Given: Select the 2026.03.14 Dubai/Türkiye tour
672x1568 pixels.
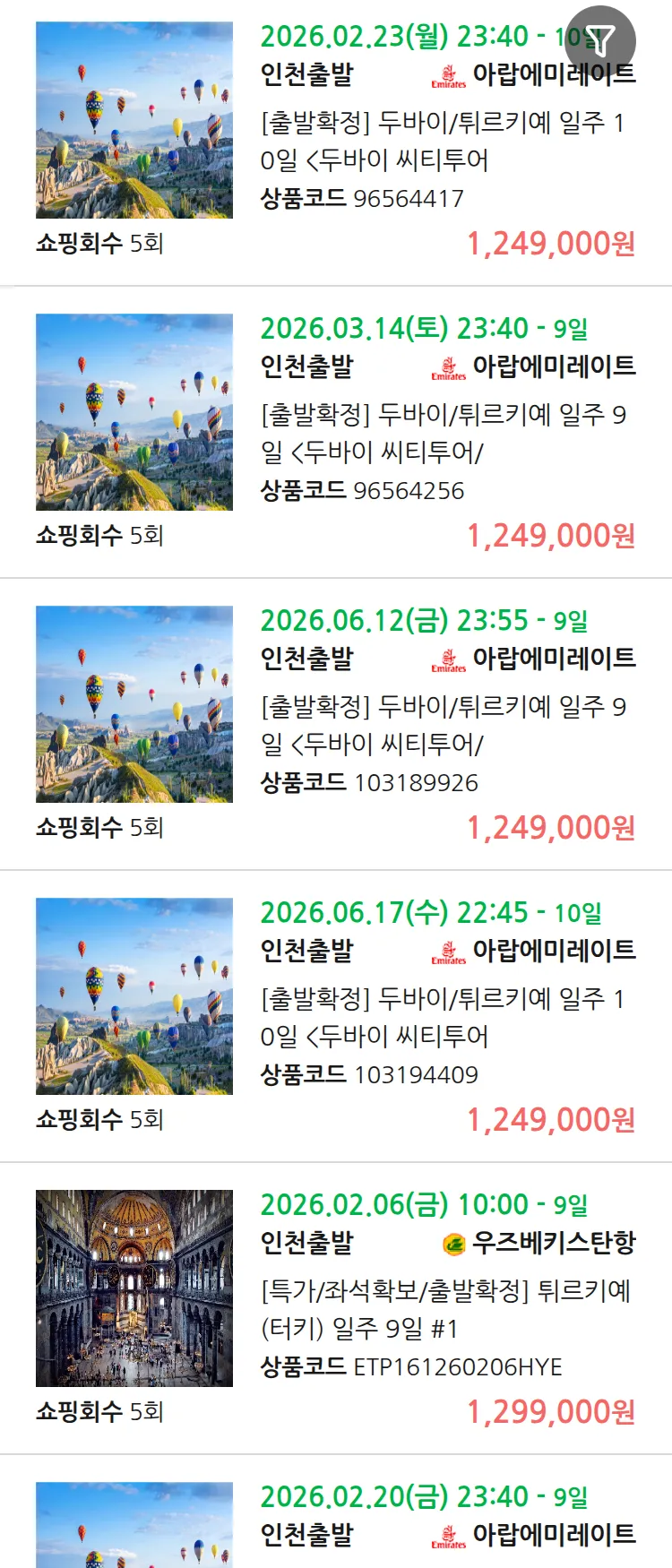Looking at the screenshot, I should tap(443, 434).
